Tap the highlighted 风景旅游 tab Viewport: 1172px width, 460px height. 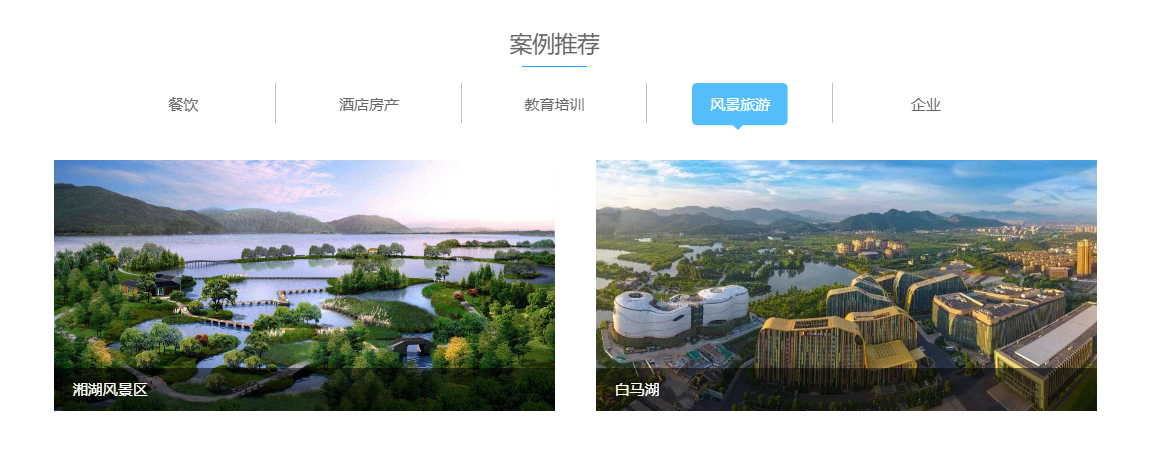739,104
